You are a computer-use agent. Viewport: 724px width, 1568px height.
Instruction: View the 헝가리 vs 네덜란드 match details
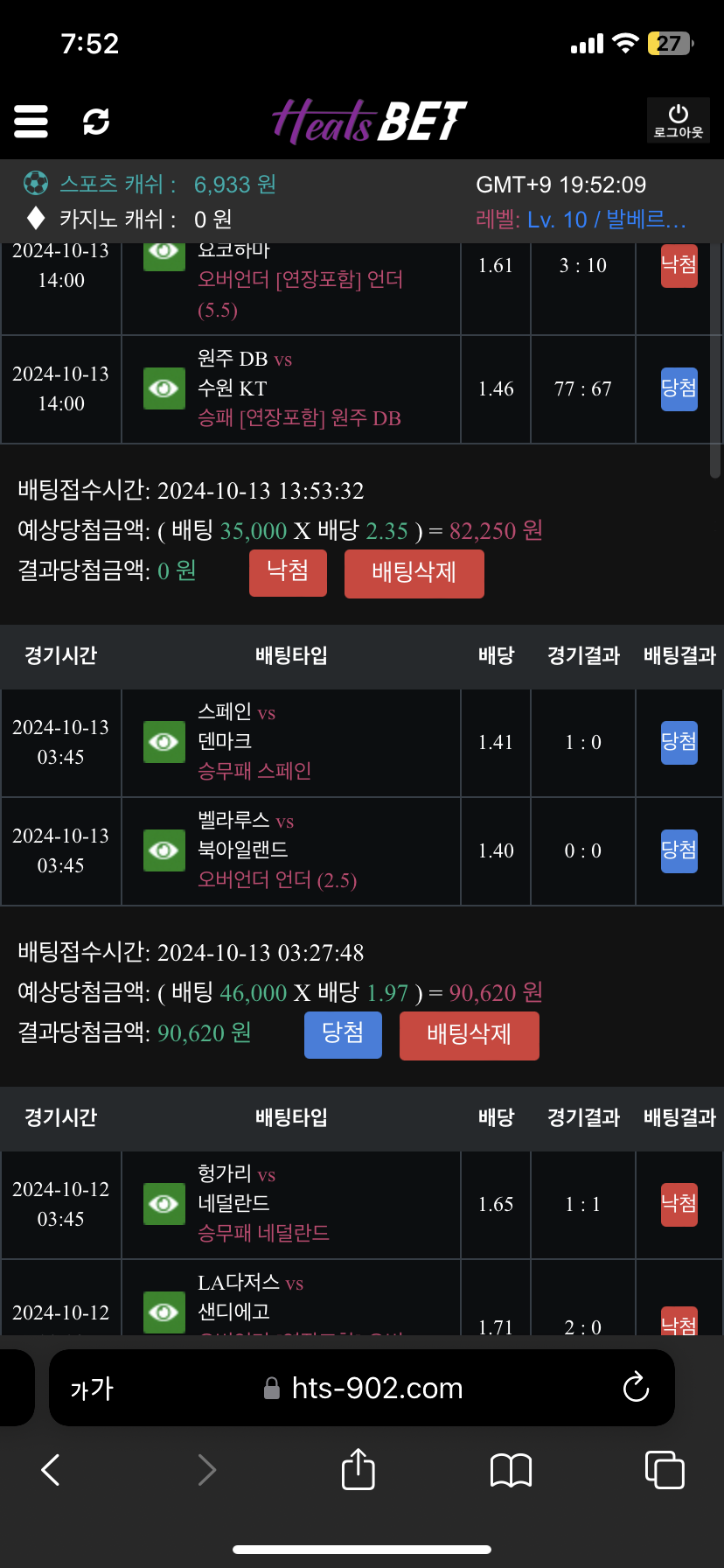(x=164, y=1204)
